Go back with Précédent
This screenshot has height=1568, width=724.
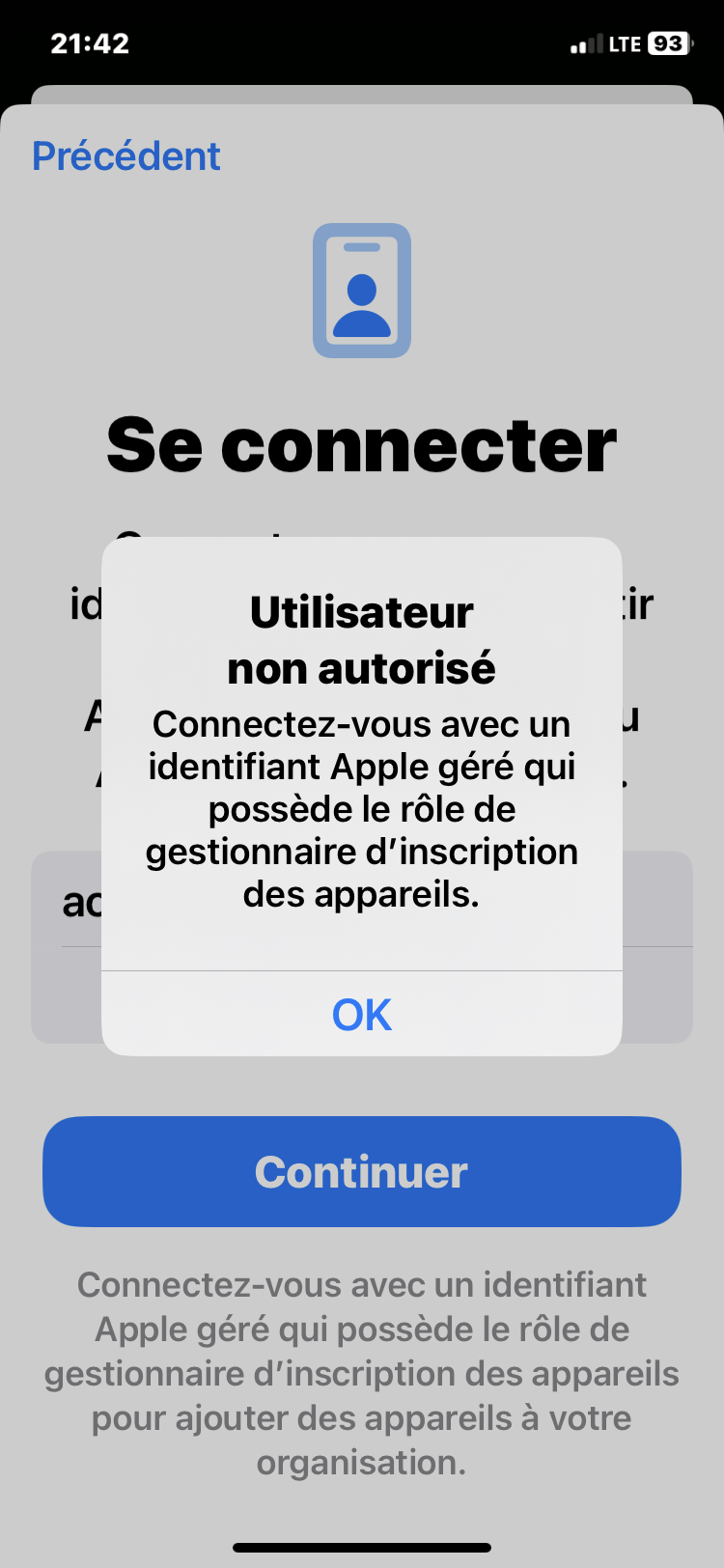point(126,156)
